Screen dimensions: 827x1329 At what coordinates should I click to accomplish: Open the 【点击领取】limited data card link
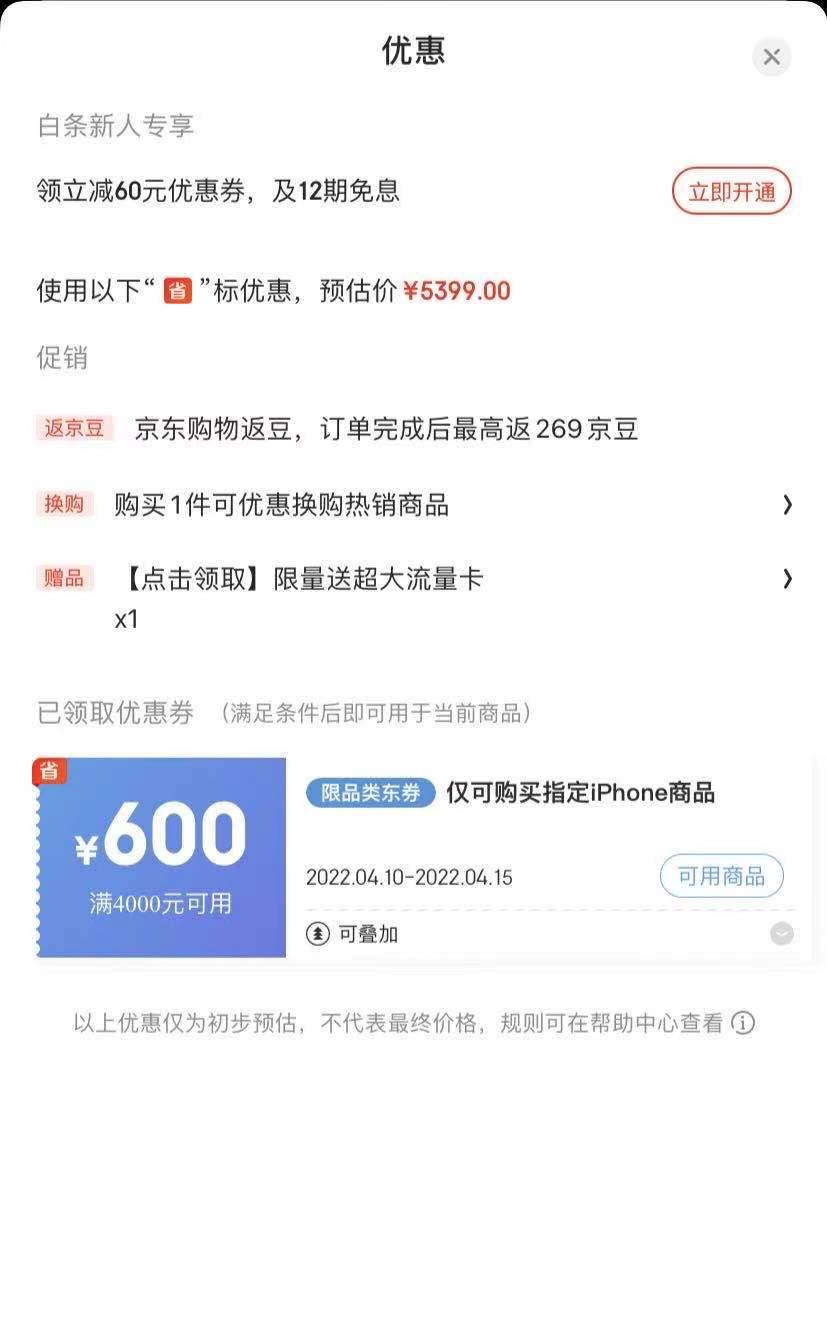300,578
